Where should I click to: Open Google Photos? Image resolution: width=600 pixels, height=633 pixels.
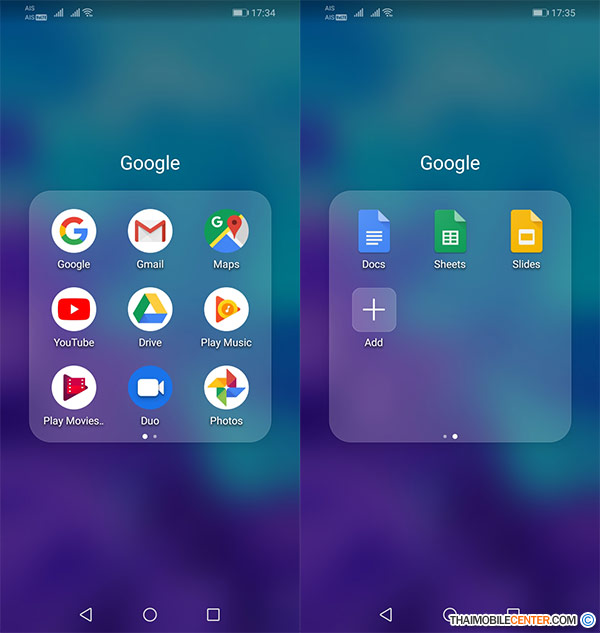point(226,387)
